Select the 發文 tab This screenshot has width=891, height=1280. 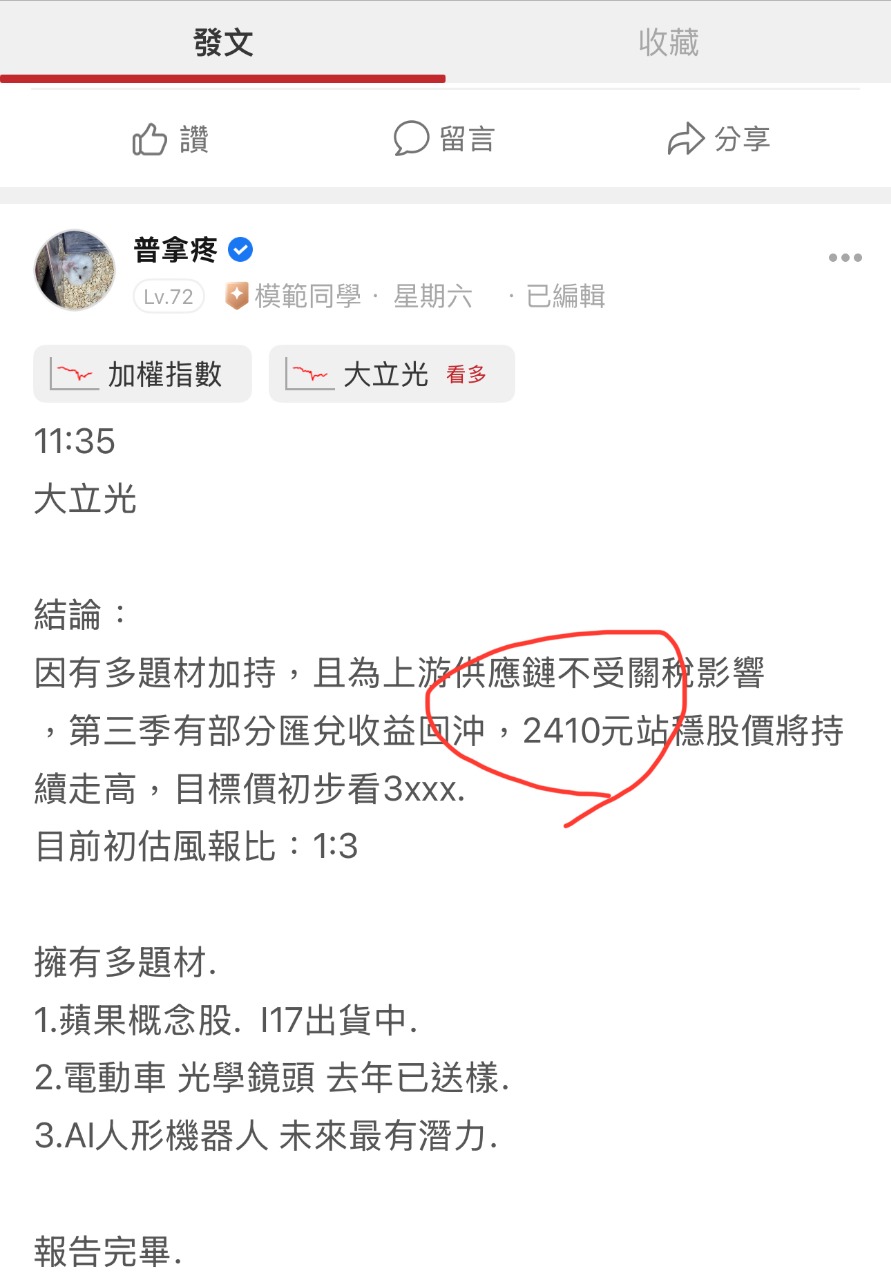(x=223, y=42)
